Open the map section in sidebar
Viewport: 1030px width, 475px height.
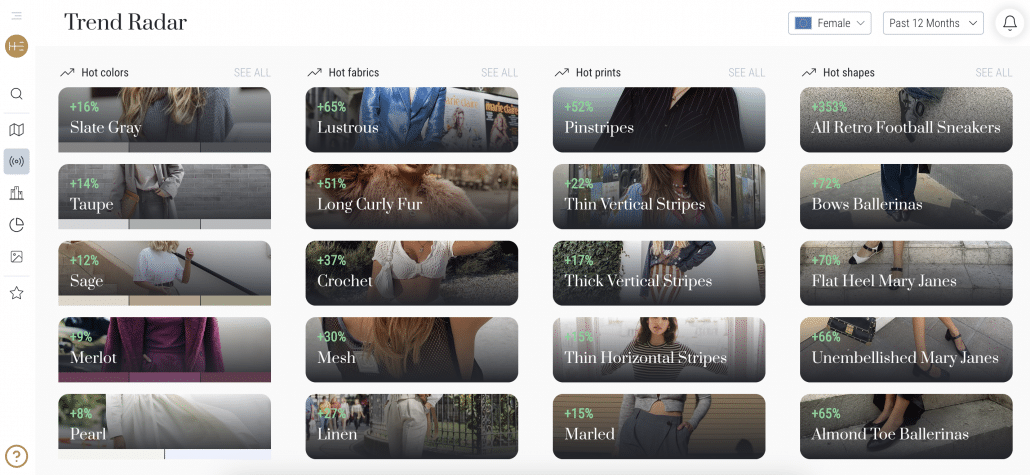coord(17,130)
